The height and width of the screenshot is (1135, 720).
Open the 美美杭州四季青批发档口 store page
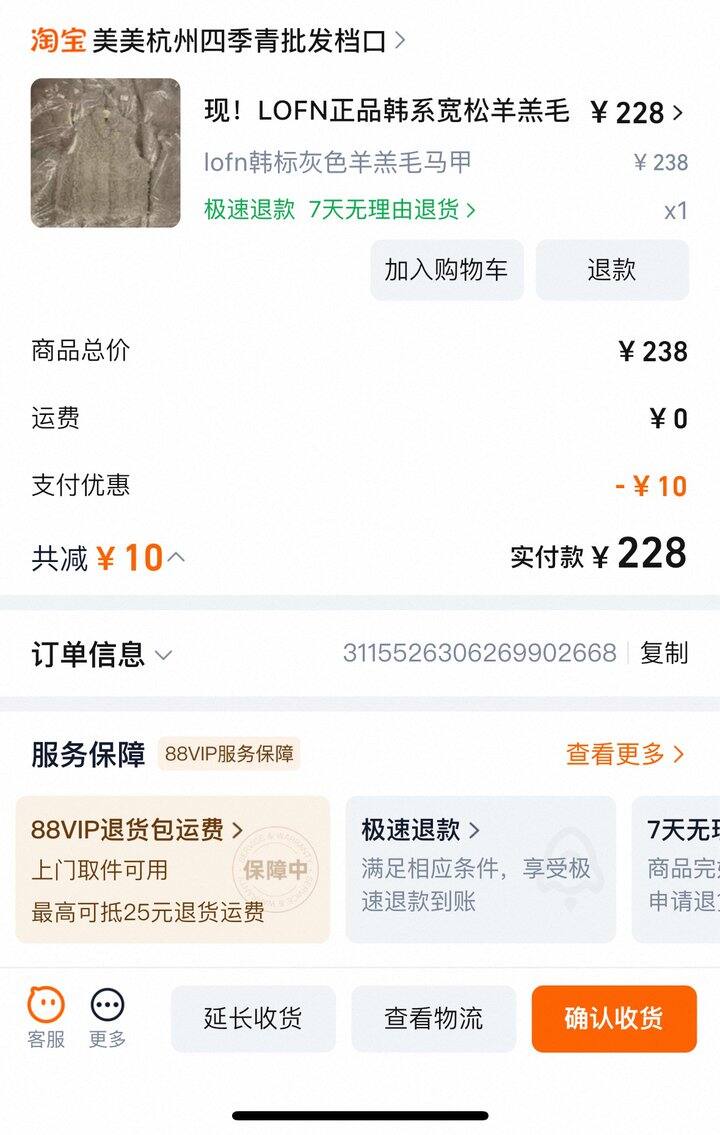click(x=240, y=41)
